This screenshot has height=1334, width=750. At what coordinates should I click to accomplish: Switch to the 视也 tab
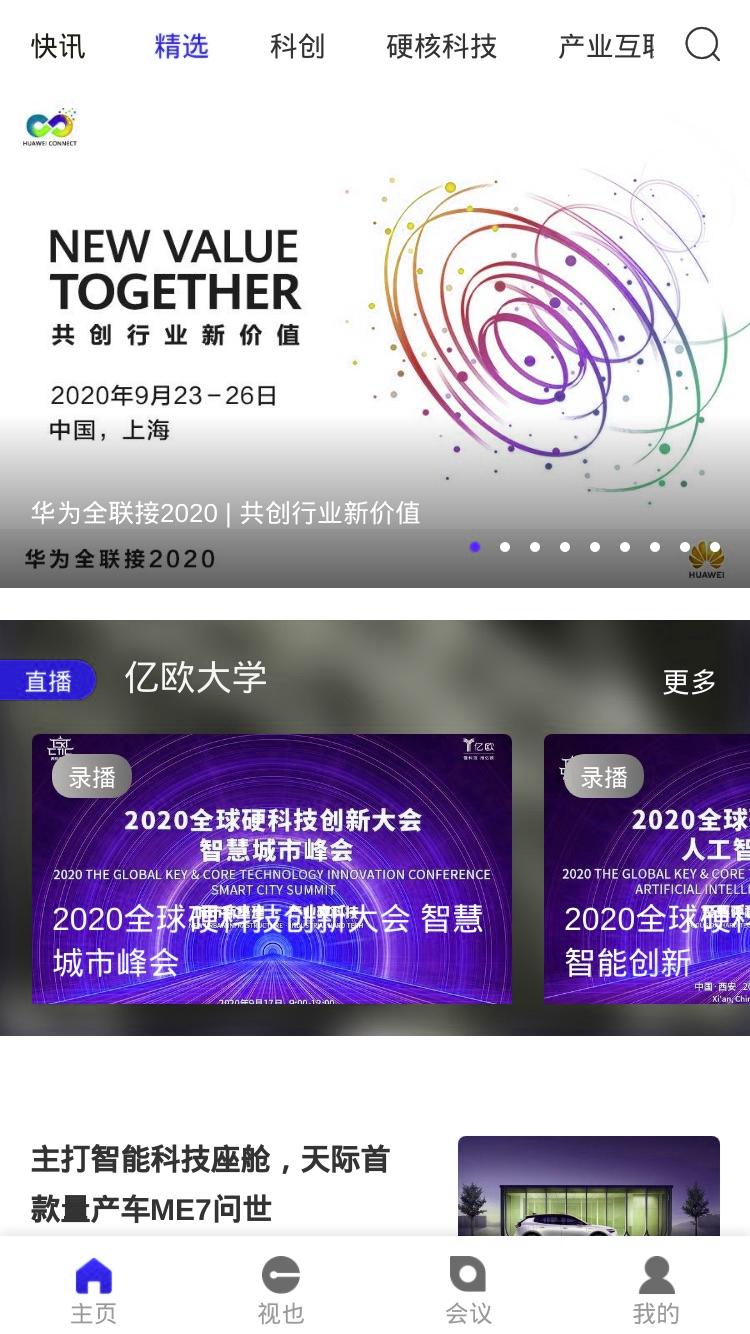(281, 1291)
